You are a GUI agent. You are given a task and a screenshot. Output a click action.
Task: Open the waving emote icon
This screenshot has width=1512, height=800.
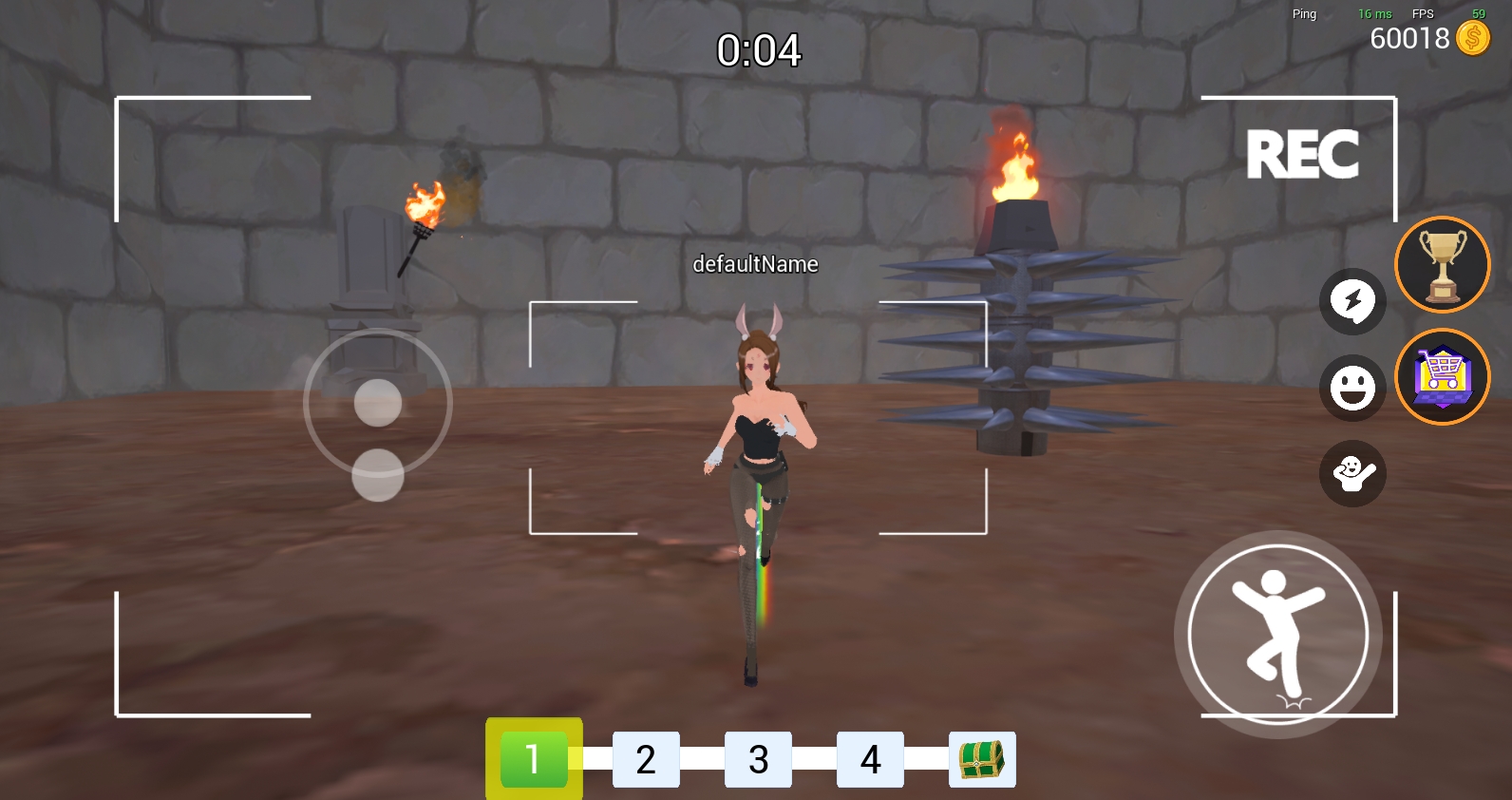[x=1352, y=473]
